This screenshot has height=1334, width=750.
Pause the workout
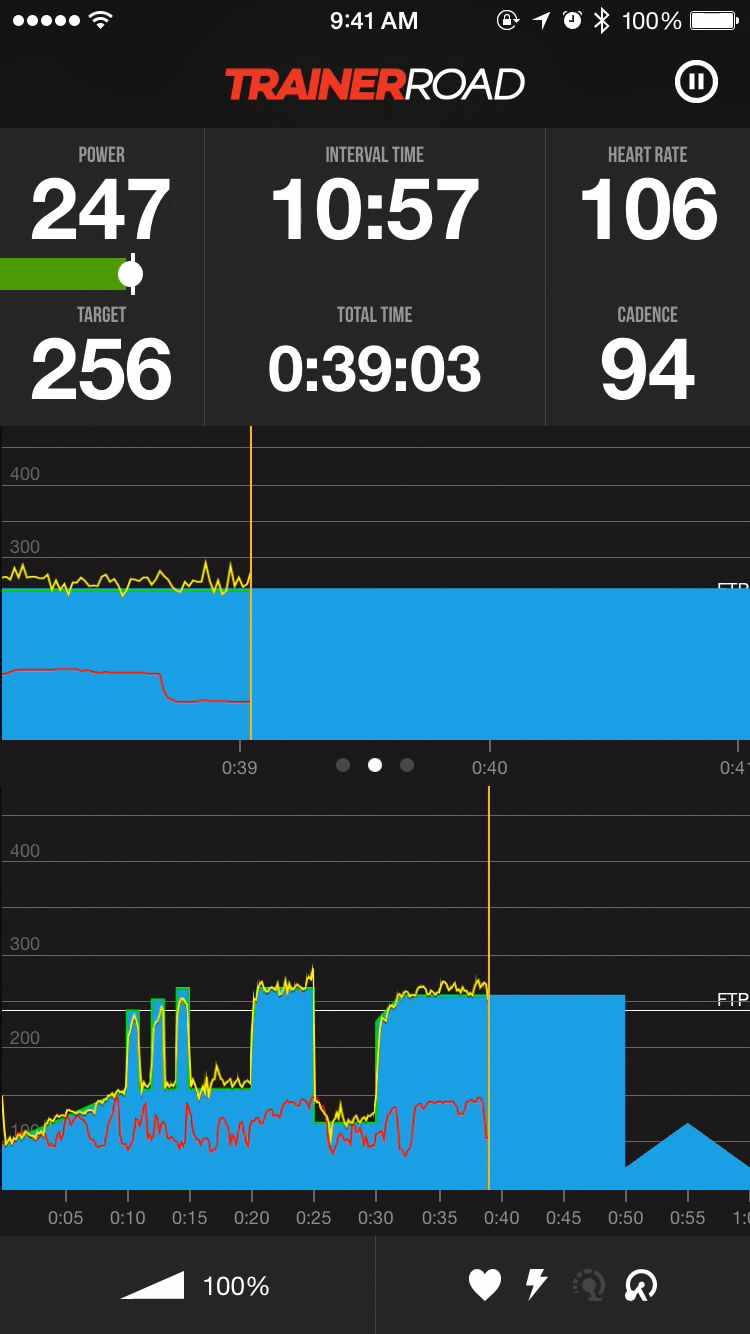pyautogui.click(x=696, y=83)
